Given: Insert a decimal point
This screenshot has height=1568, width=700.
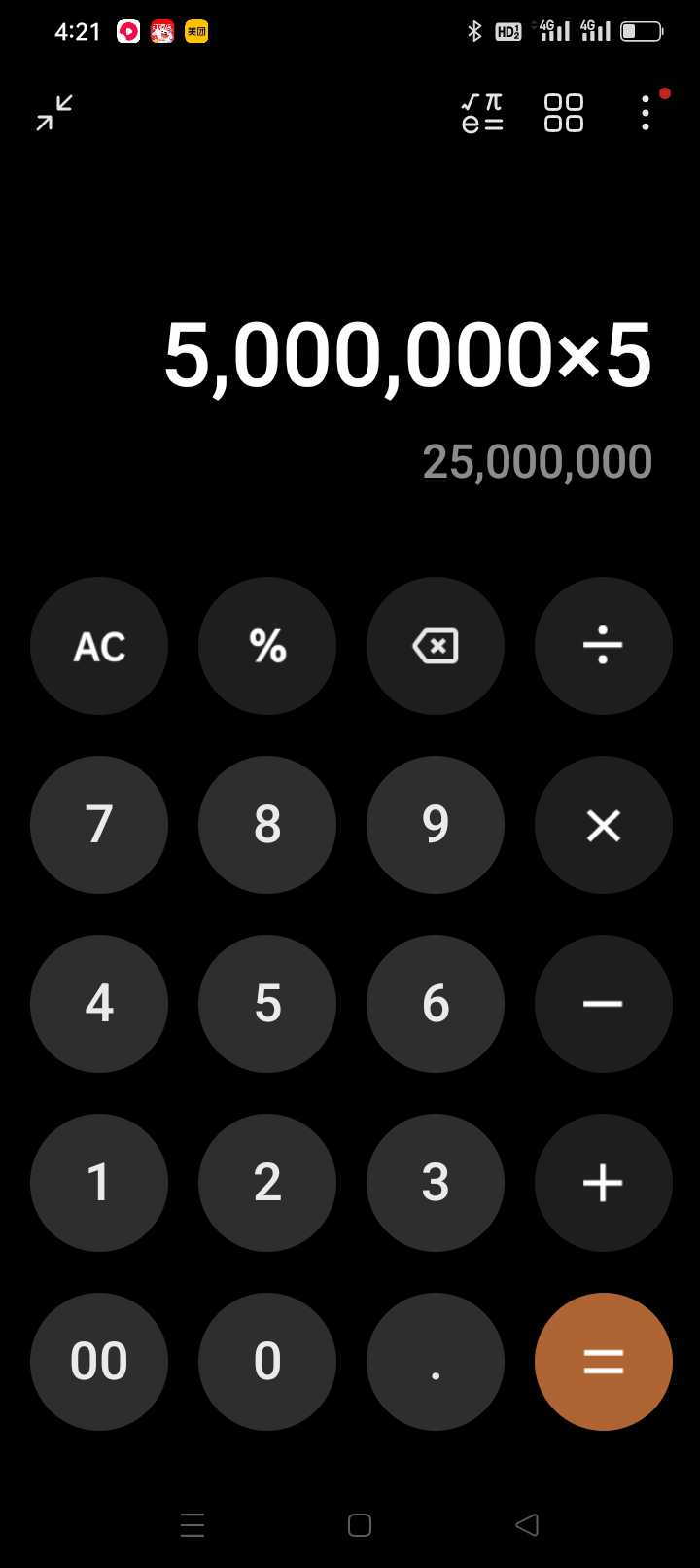Looking at the screenshot, I should click(x=436, y=1362).
